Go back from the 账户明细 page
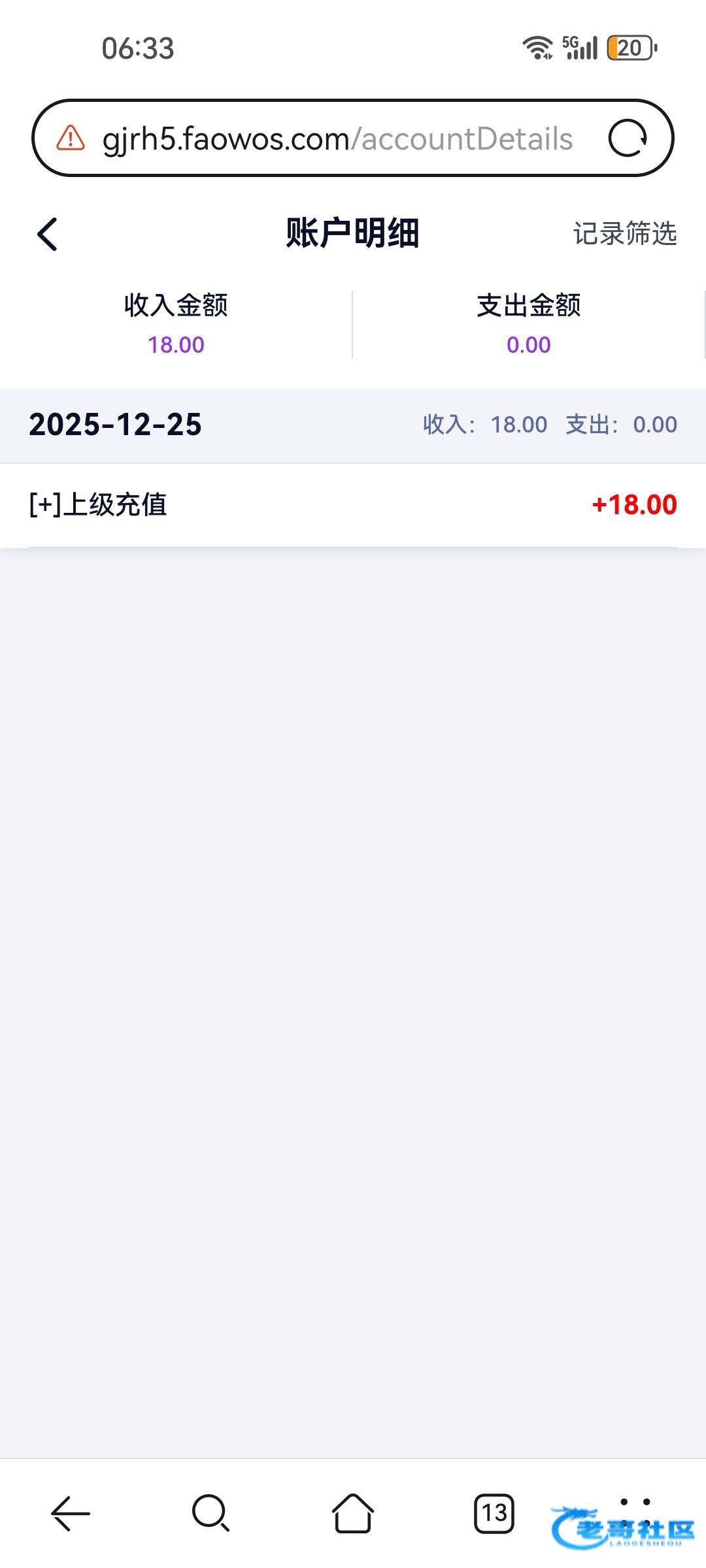This screenshot has height=1568, width=706. [x=47, y=234]
